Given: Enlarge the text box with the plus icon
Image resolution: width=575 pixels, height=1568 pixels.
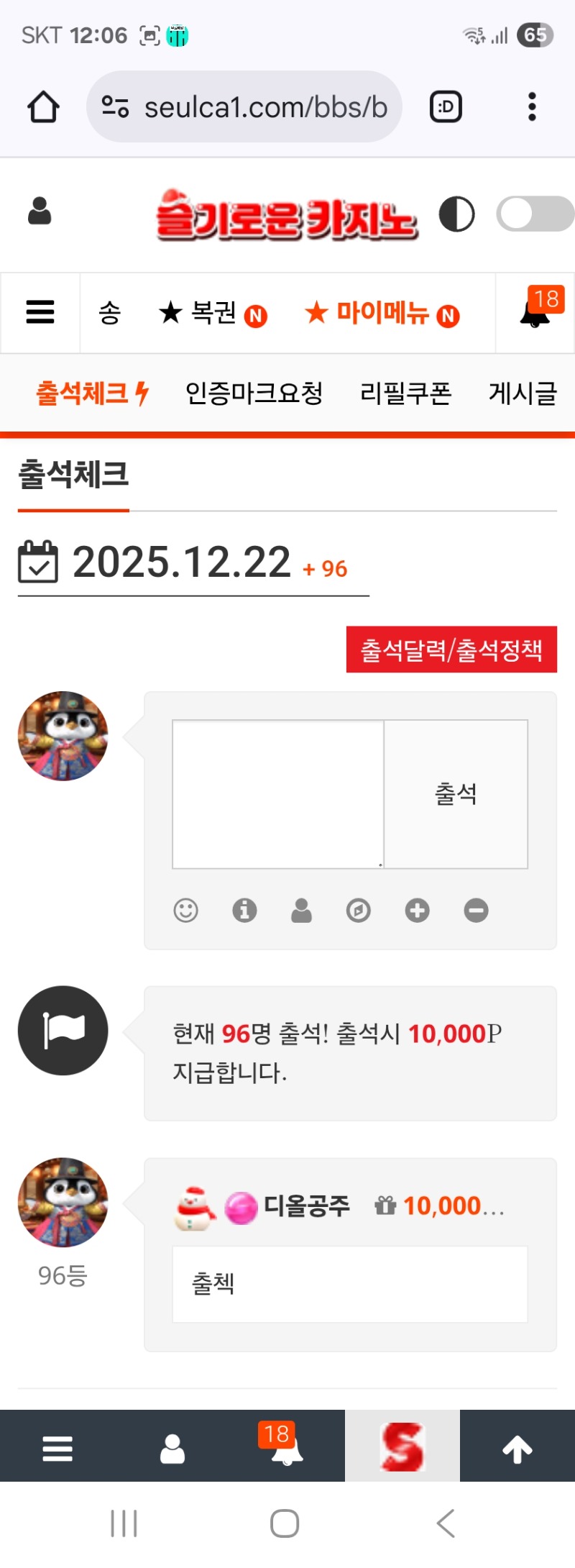Looking at the screenshot, I should (417, 911).
